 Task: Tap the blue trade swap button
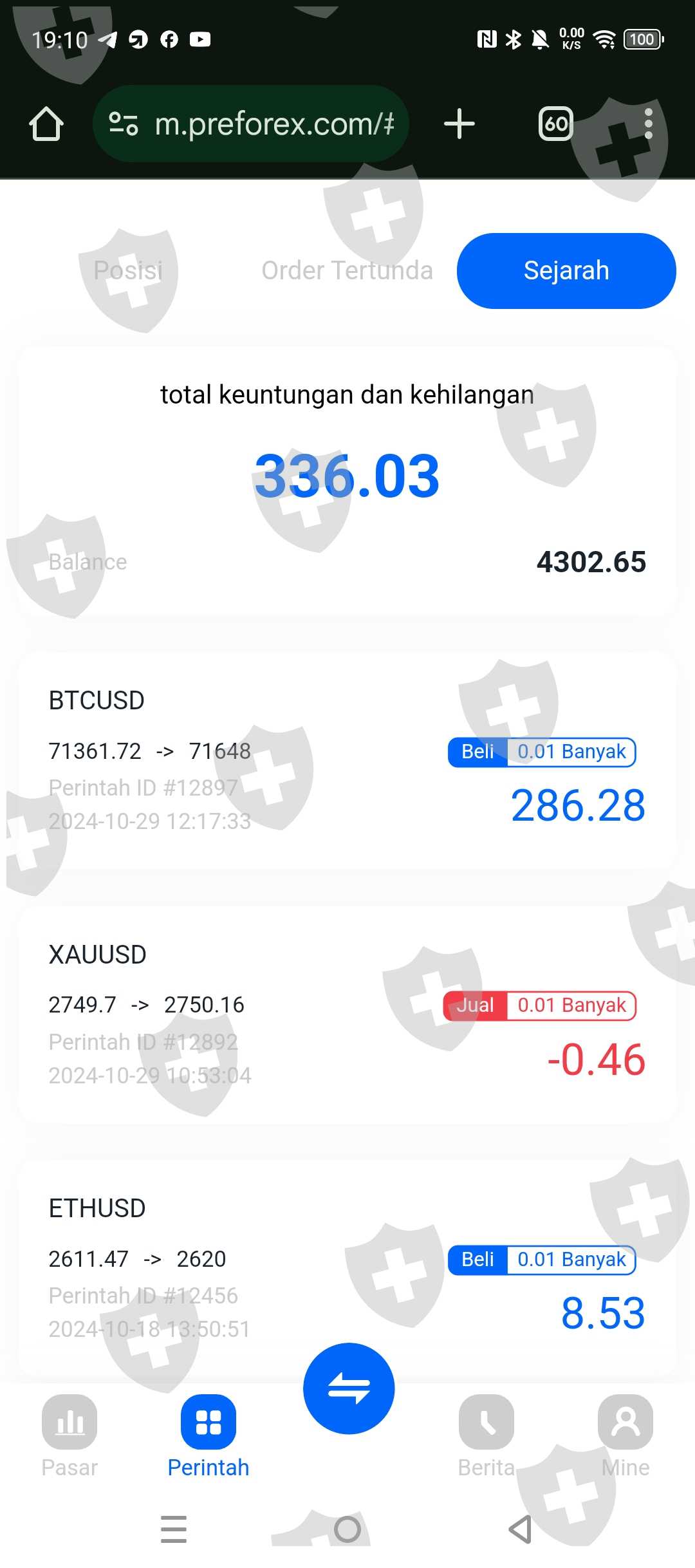click(x=349, y=1388)
